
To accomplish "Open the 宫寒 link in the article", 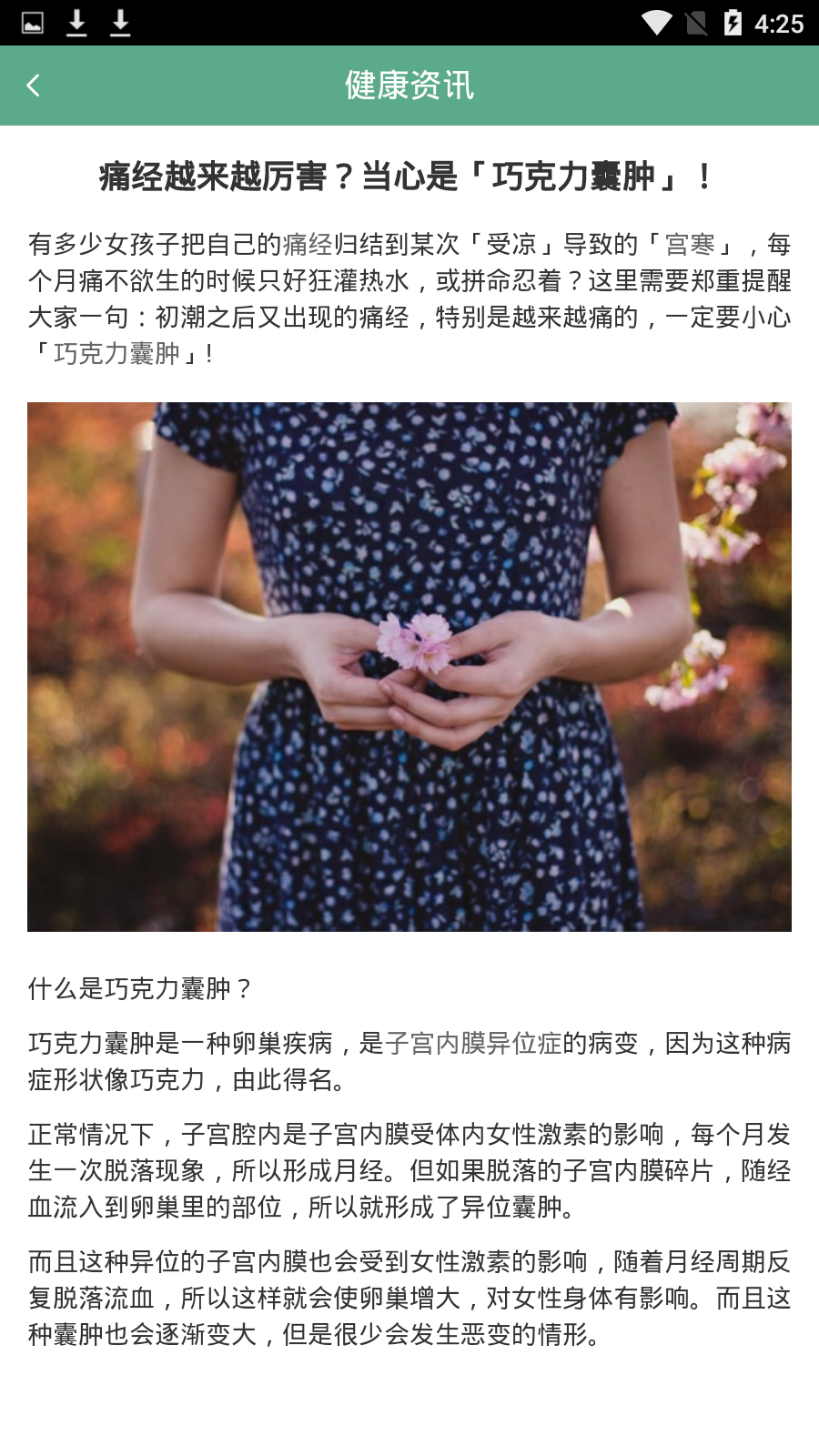I will [690, 245].
